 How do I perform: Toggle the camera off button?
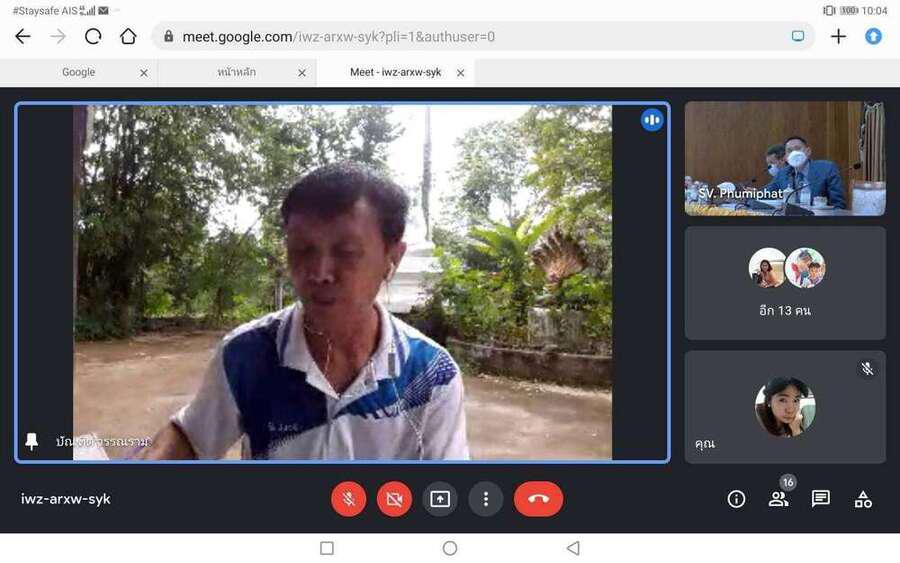point(394,499)
